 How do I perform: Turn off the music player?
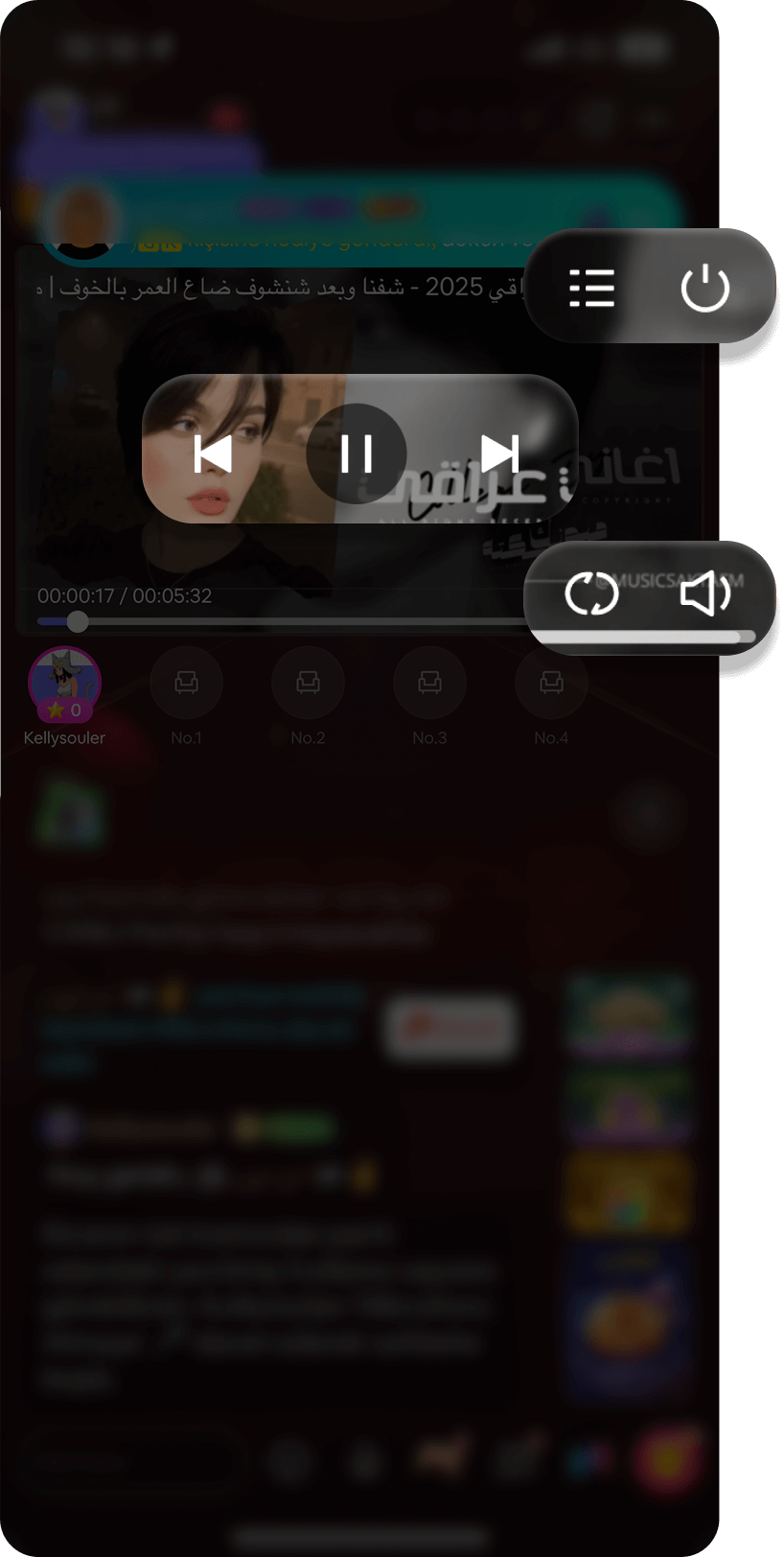point(704,288)
